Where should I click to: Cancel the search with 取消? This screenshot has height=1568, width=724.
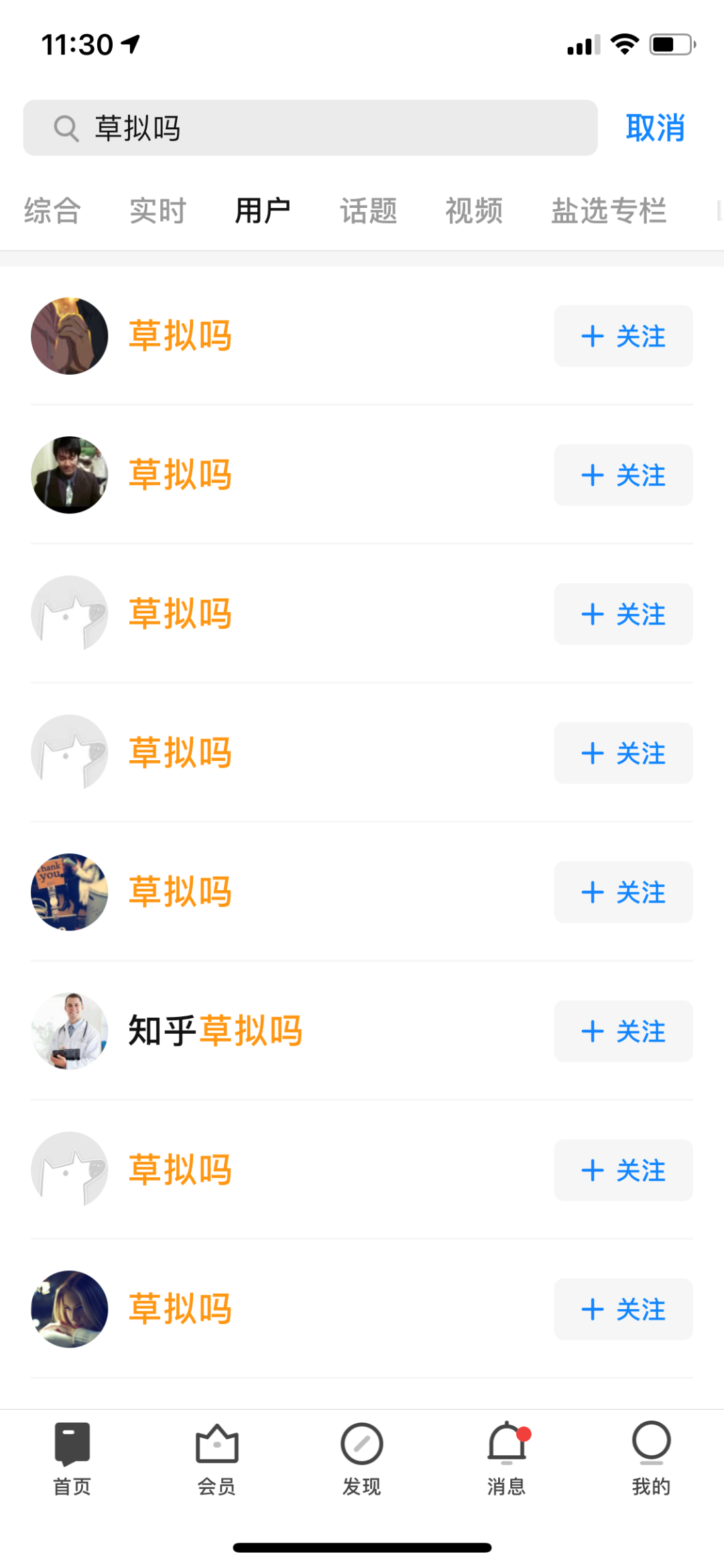pyautogui.click(x=655, y=128)
